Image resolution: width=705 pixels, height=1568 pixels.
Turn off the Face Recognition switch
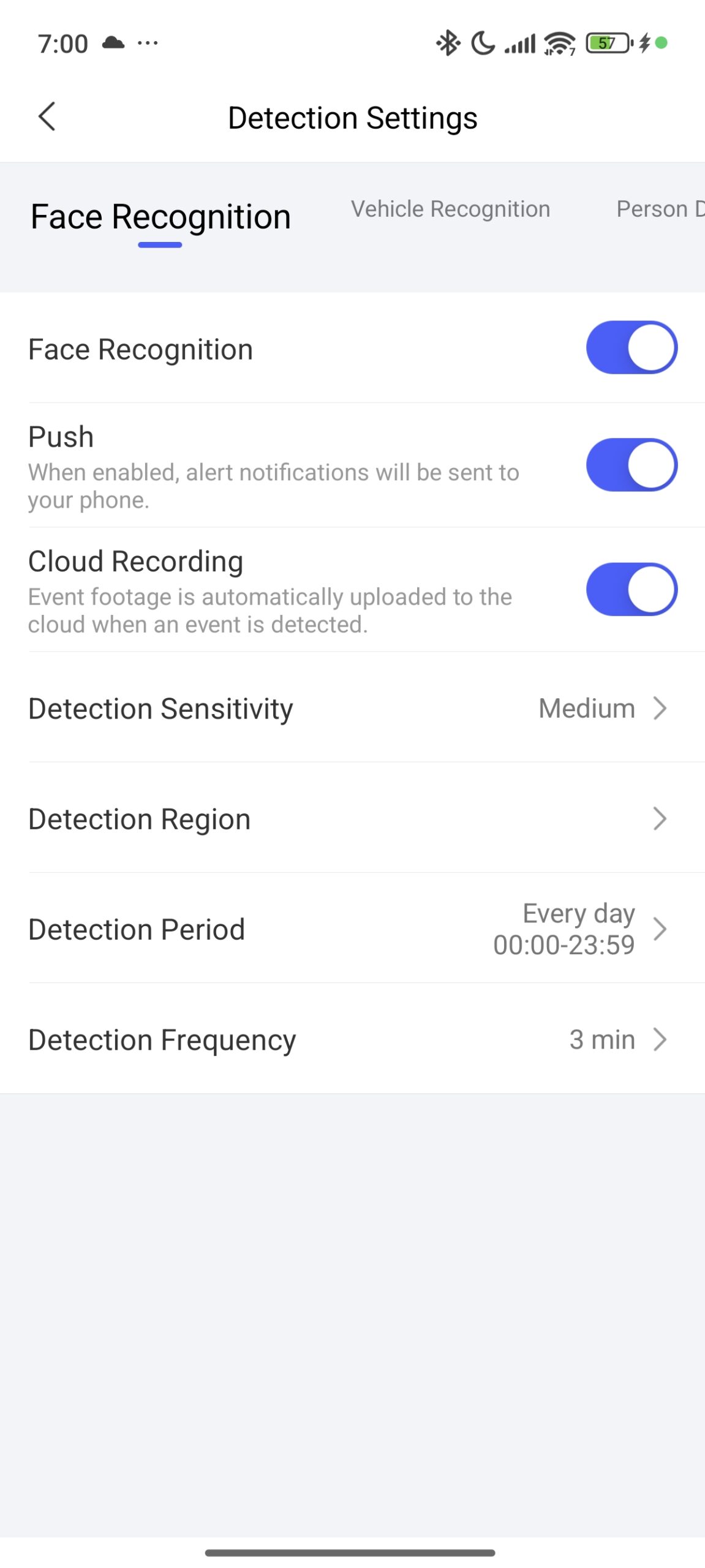(631, 347)
